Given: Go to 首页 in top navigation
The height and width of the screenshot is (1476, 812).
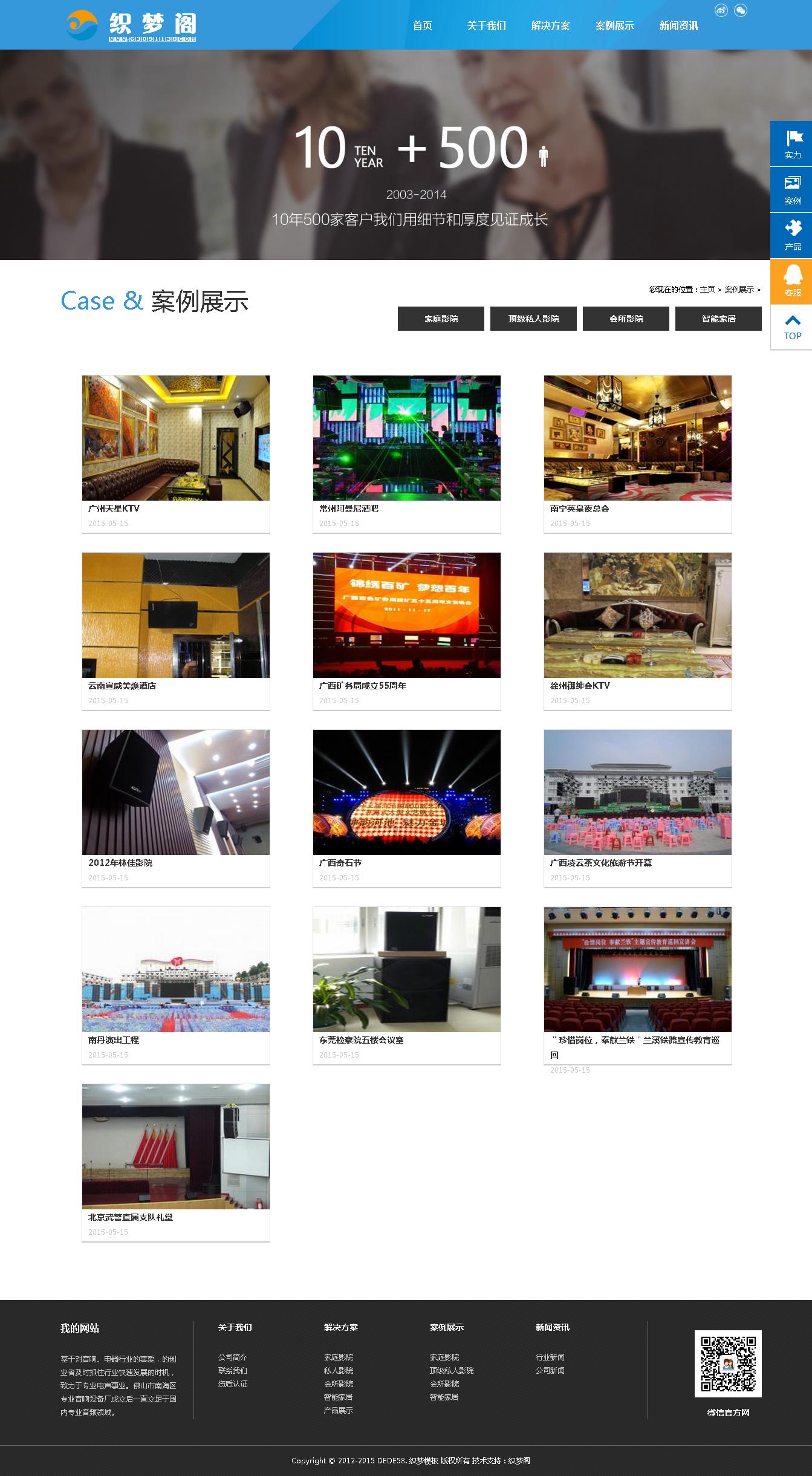Looking at the screenshot, I should click(422, 25).
